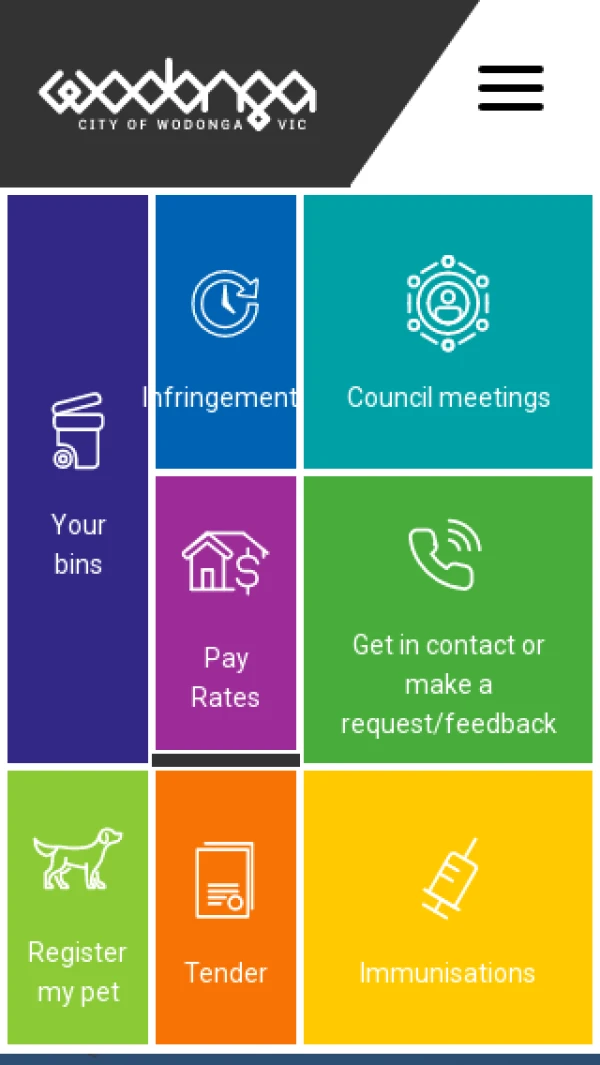Choose Register my pet
Viewport: 600px width, 1065px height.
pyautogui.click(x=78, y=907)
